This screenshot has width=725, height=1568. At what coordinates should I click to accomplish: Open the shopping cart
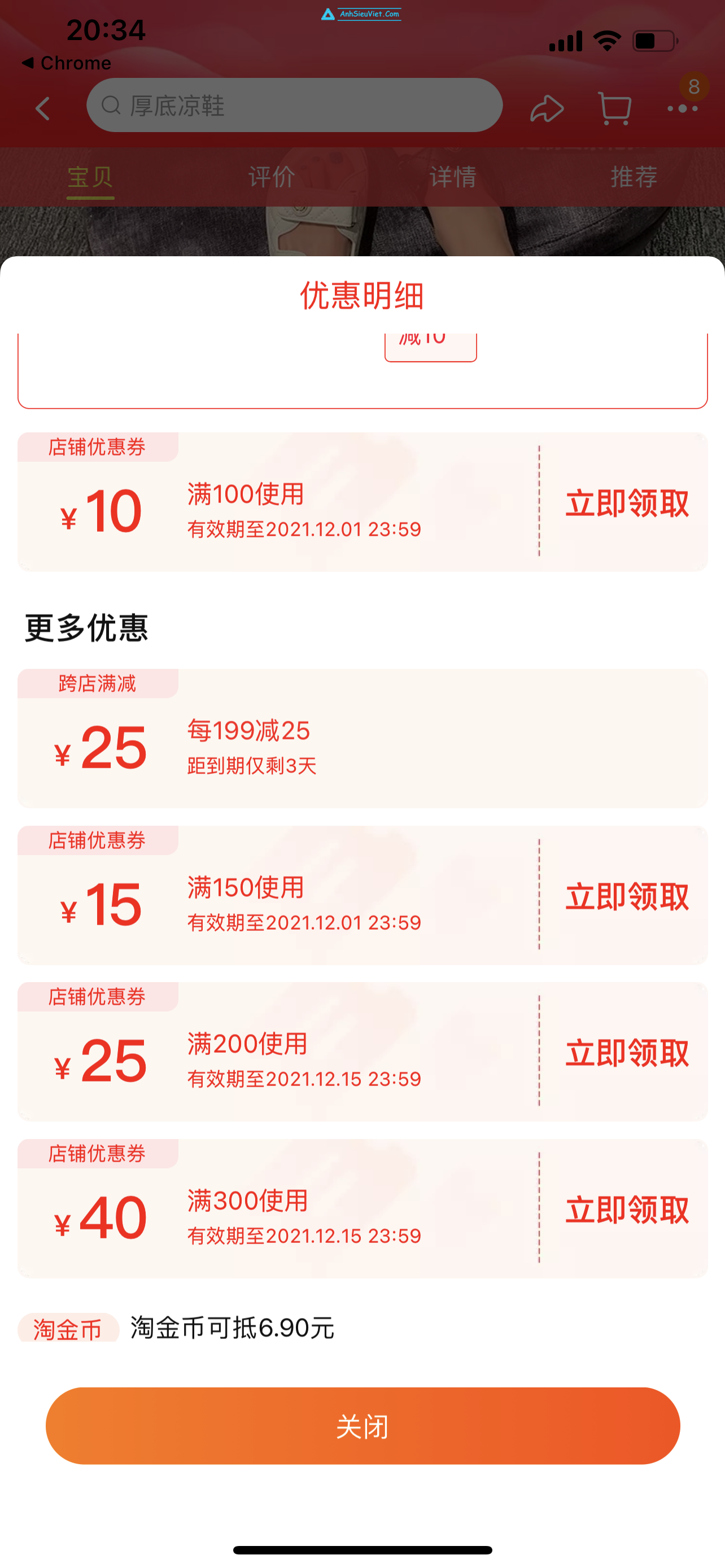pos(614,109)
